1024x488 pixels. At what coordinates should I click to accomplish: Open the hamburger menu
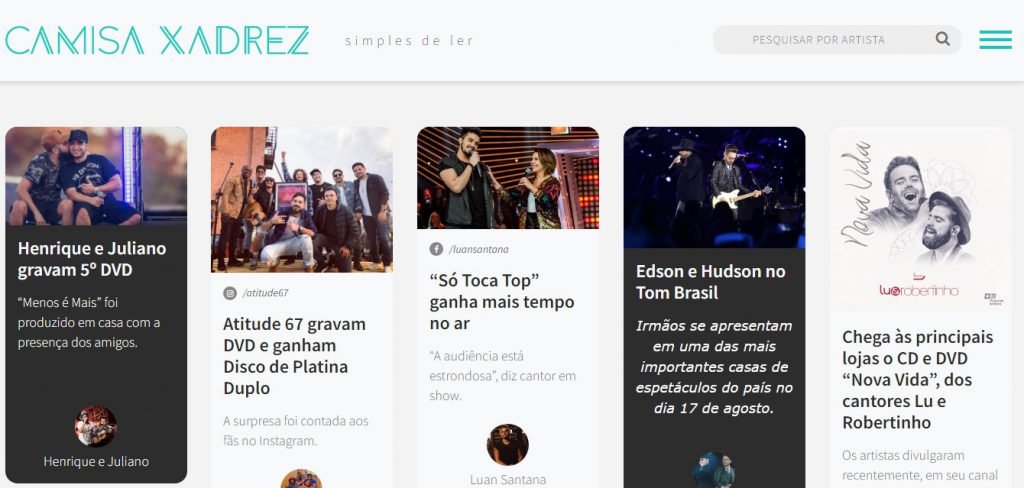point(995,40)
